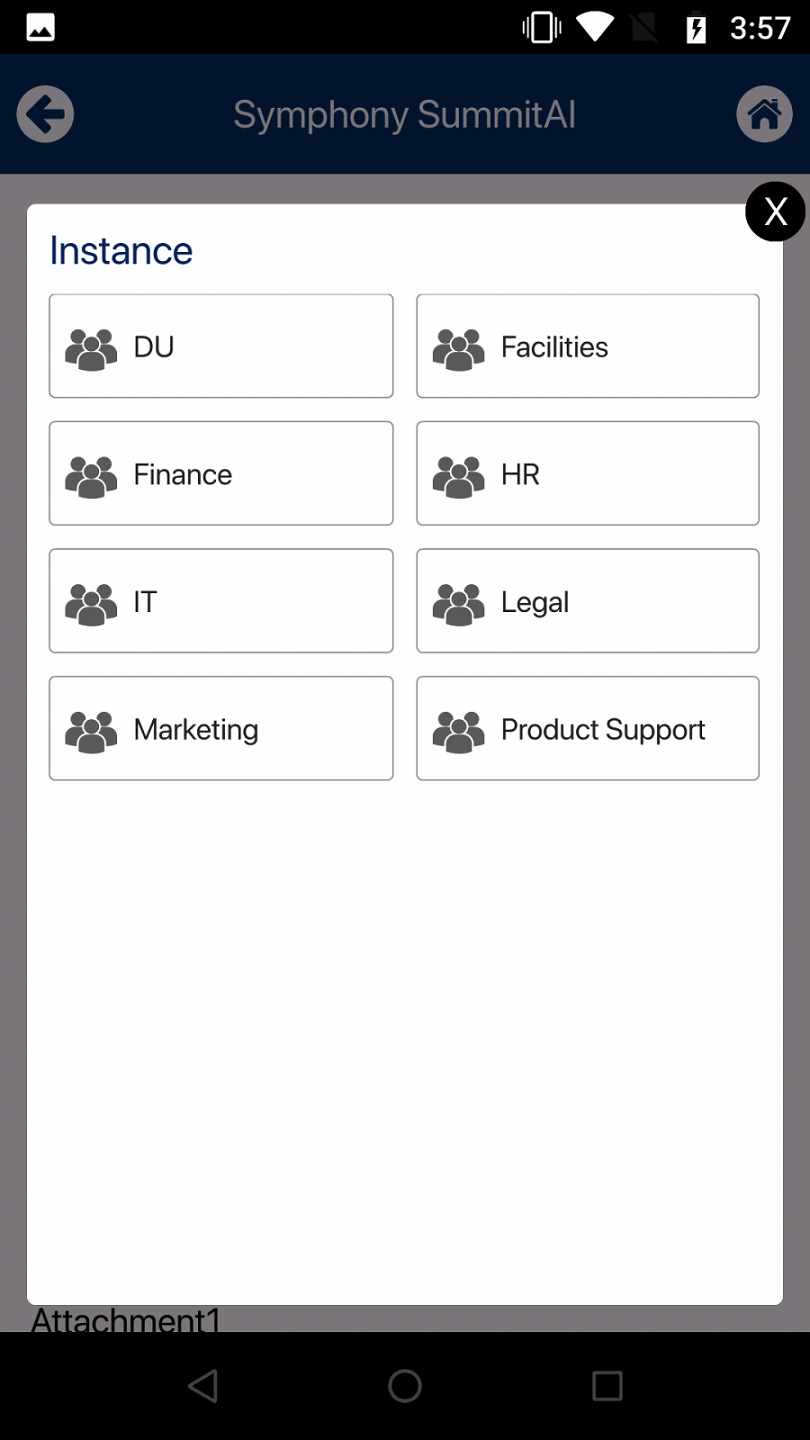810x1440 pixels.
Task: Choose the Finance instance
Action: click(x=220, y=473)
